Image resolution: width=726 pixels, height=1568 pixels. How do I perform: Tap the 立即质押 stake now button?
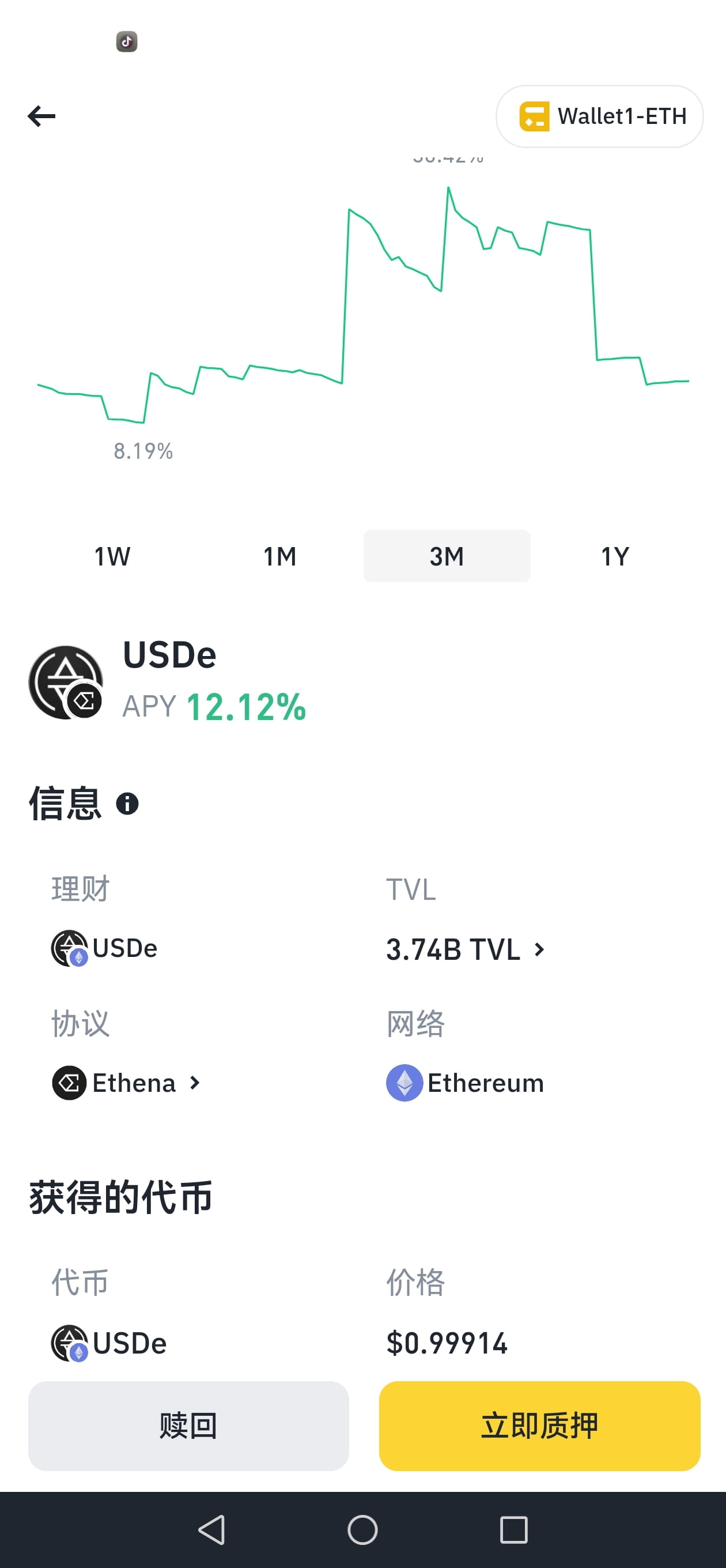(539, 1426)
